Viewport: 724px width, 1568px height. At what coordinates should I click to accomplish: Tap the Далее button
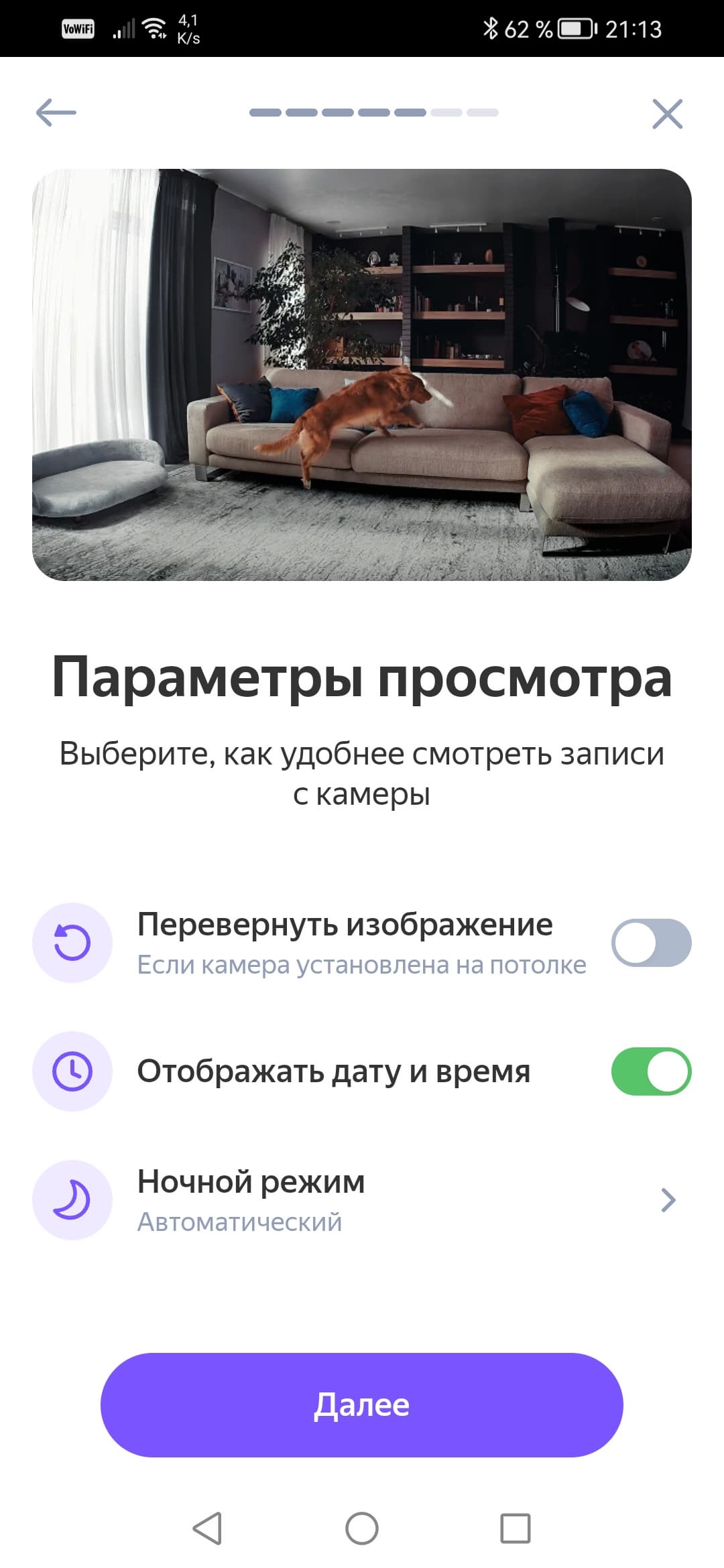[362, 1405]
